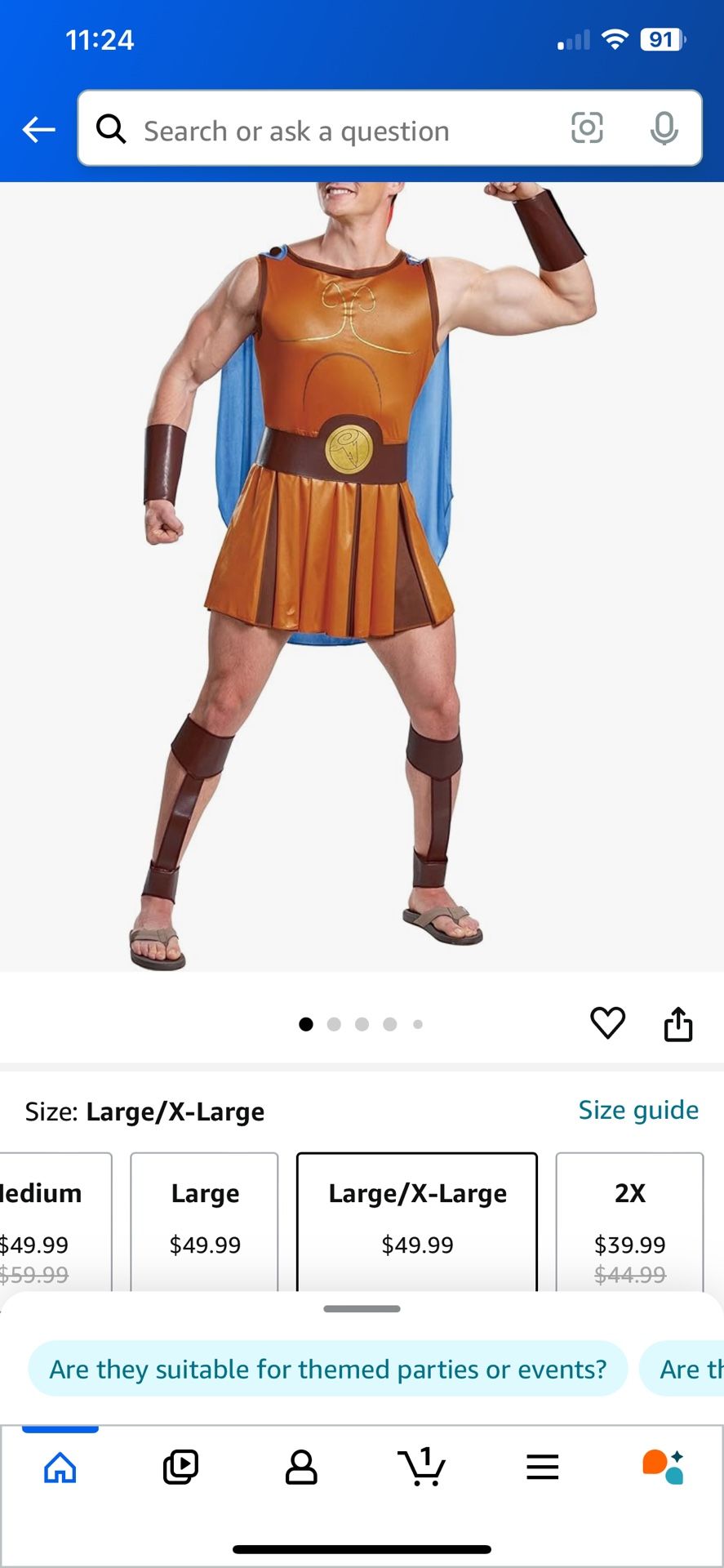Ask if suitable for themed parties or events

click(328, 1369)
